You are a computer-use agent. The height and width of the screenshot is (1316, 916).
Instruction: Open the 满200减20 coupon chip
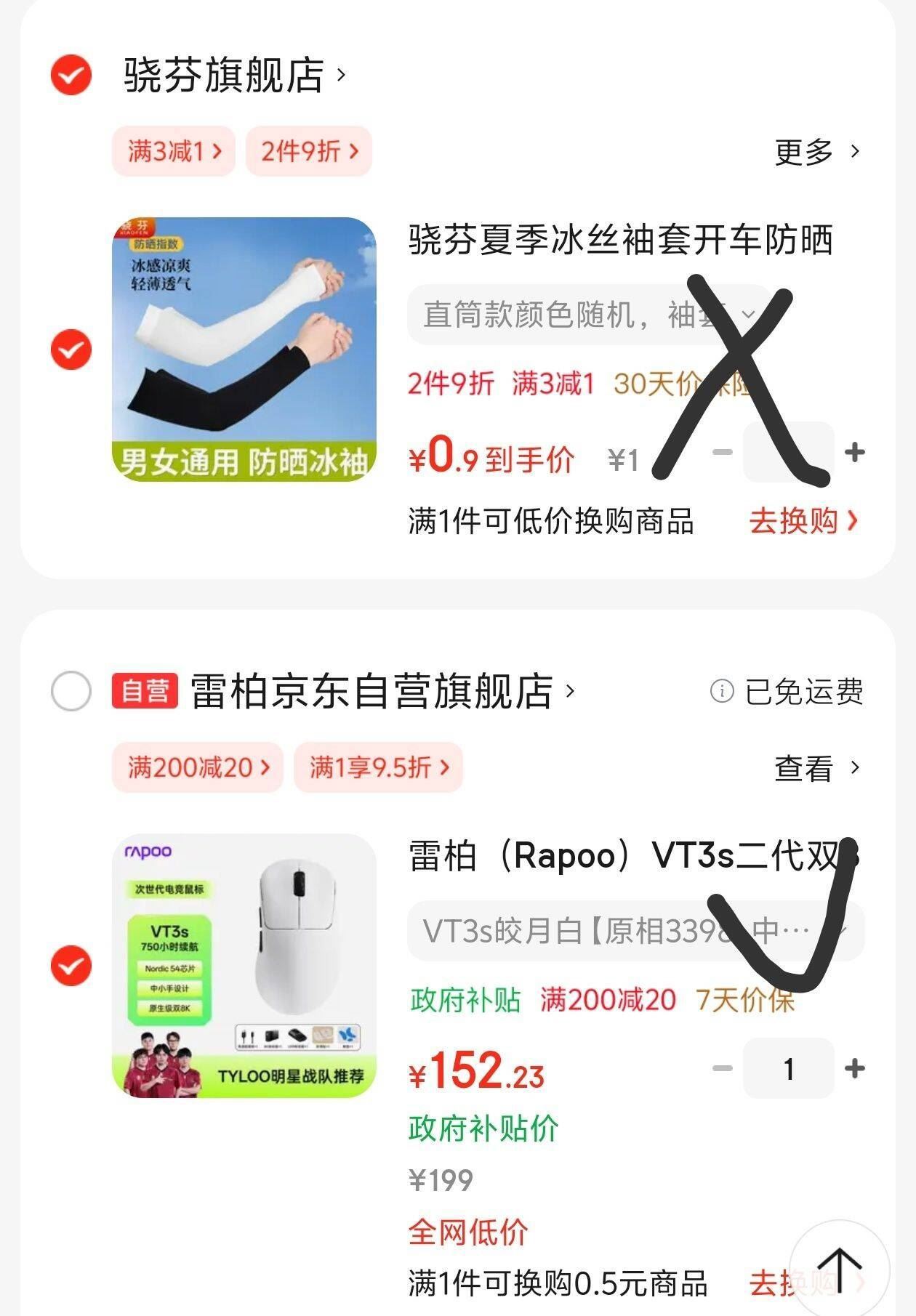pos(198,767)
